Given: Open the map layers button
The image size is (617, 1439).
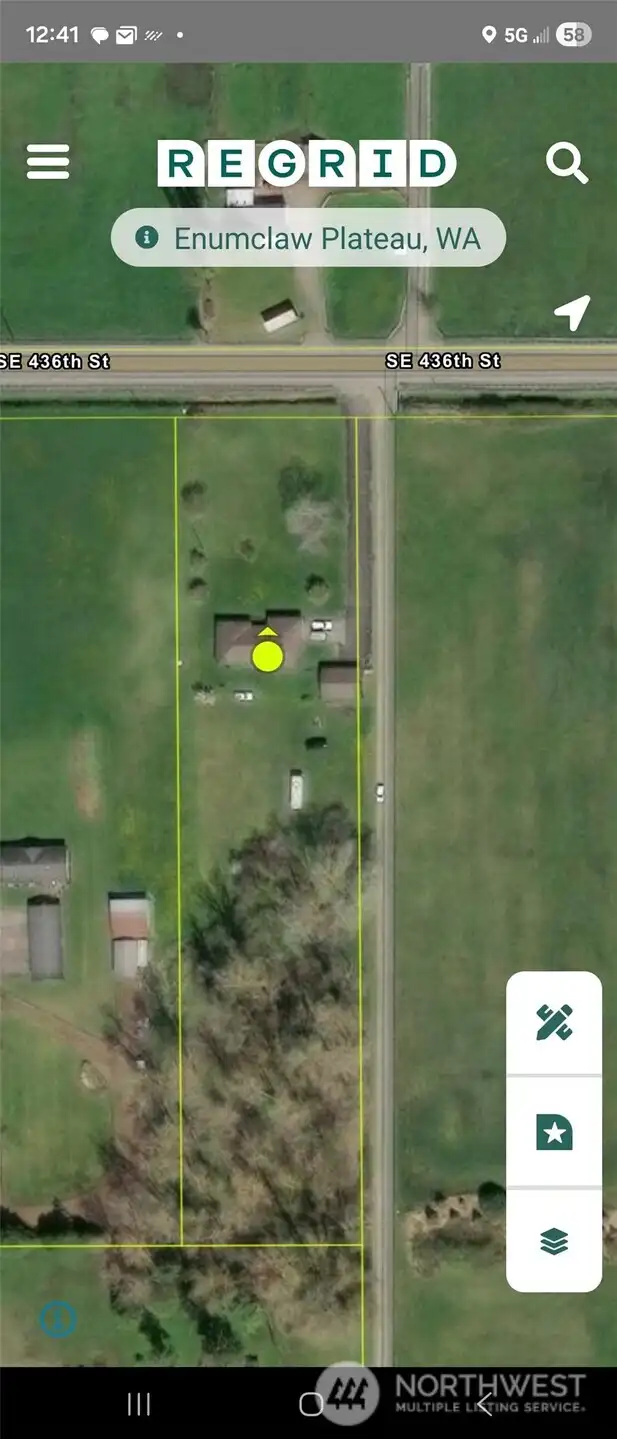Looking at the screenshot, I should (554, 1242).
